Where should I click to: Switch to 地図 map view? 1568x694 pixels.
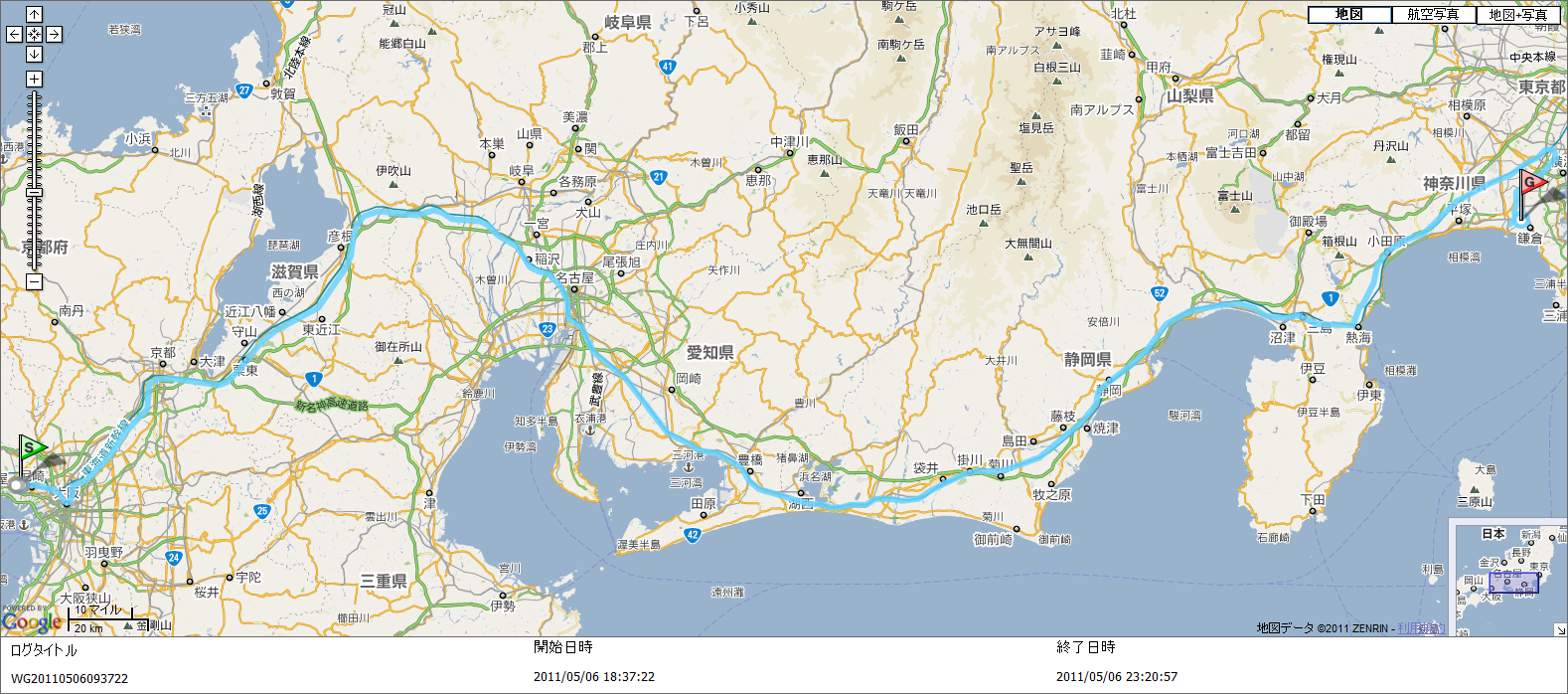pos(1348,14)
